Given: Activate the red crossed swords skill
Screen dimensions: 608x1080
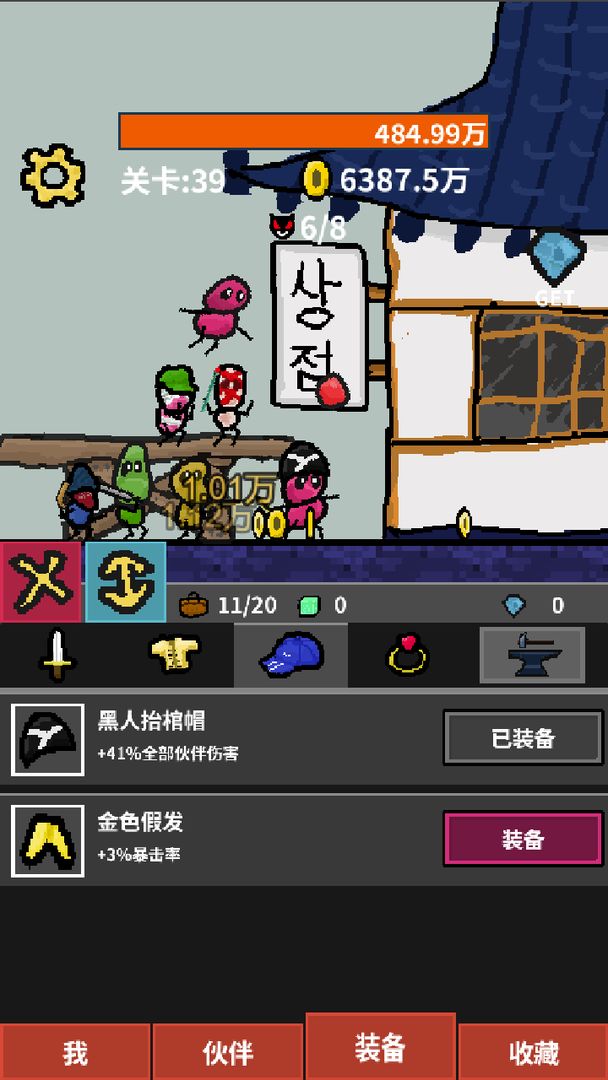Looking at the screenshot, I should tap(41, 582).
